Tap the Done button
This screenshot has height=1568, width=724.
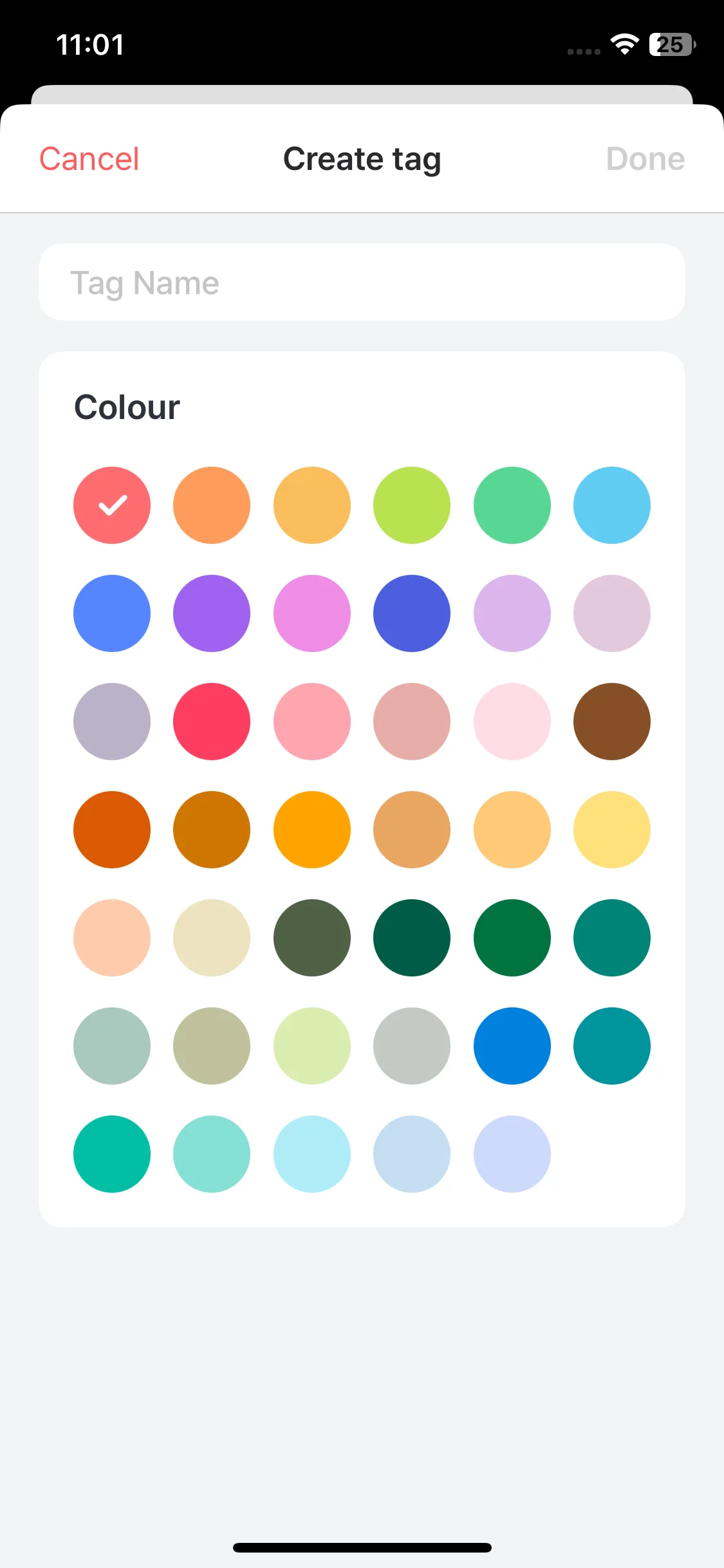(645, 159)
